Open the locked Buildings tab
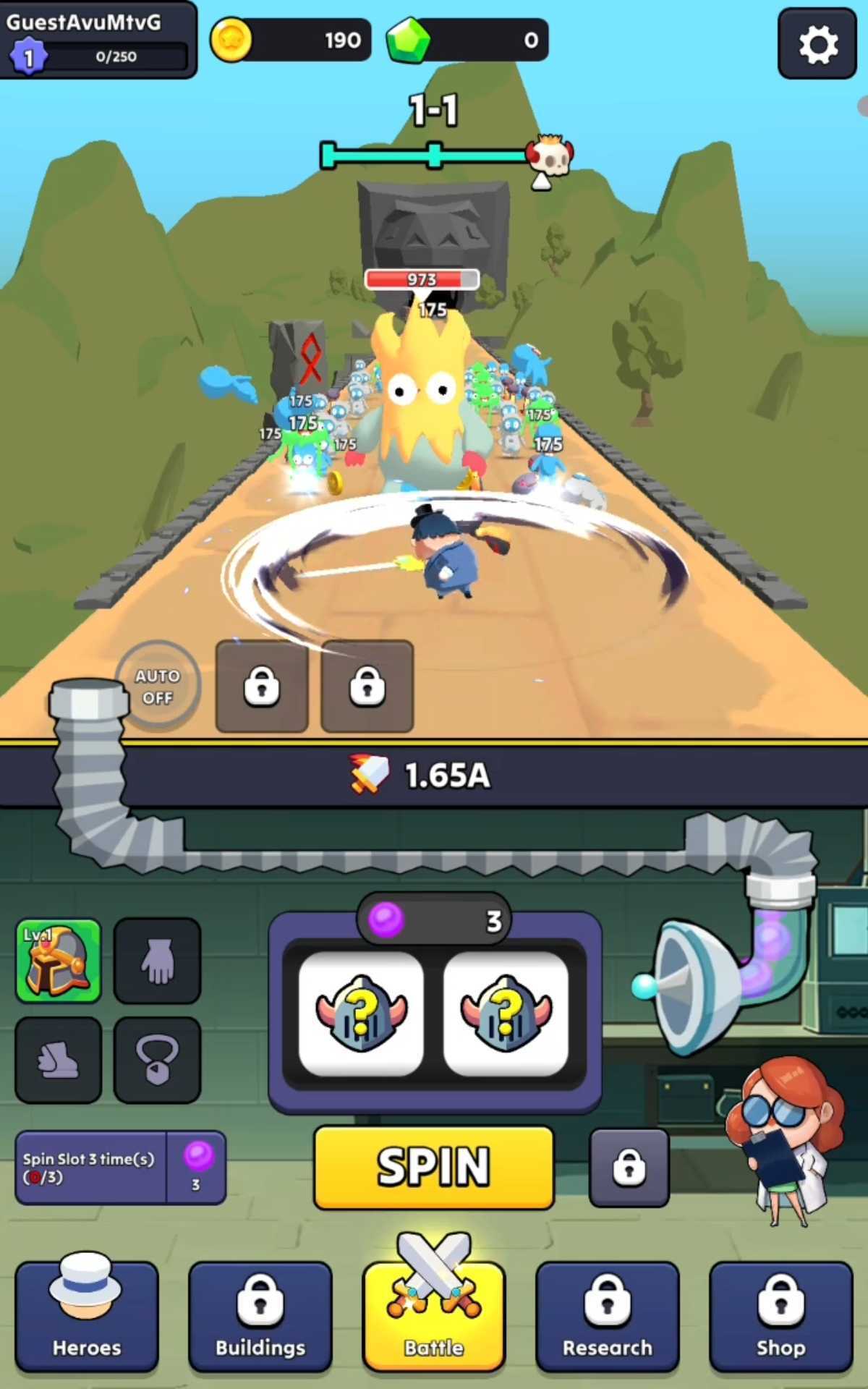The image size is (868, 1389). (x=260, y=1317)
